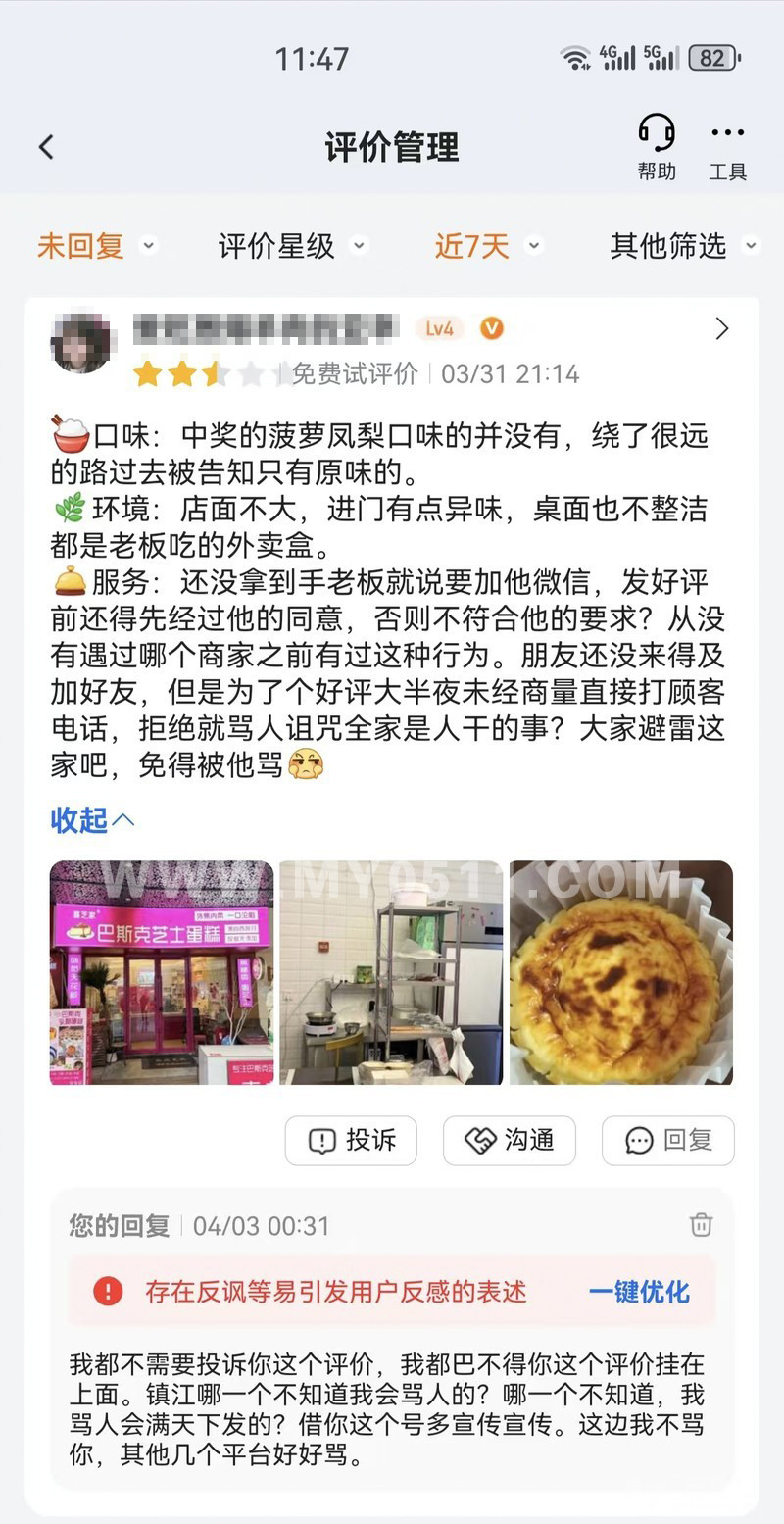
Task: Expand the 未回复 filter dropdown
Action: coord(96,246)
